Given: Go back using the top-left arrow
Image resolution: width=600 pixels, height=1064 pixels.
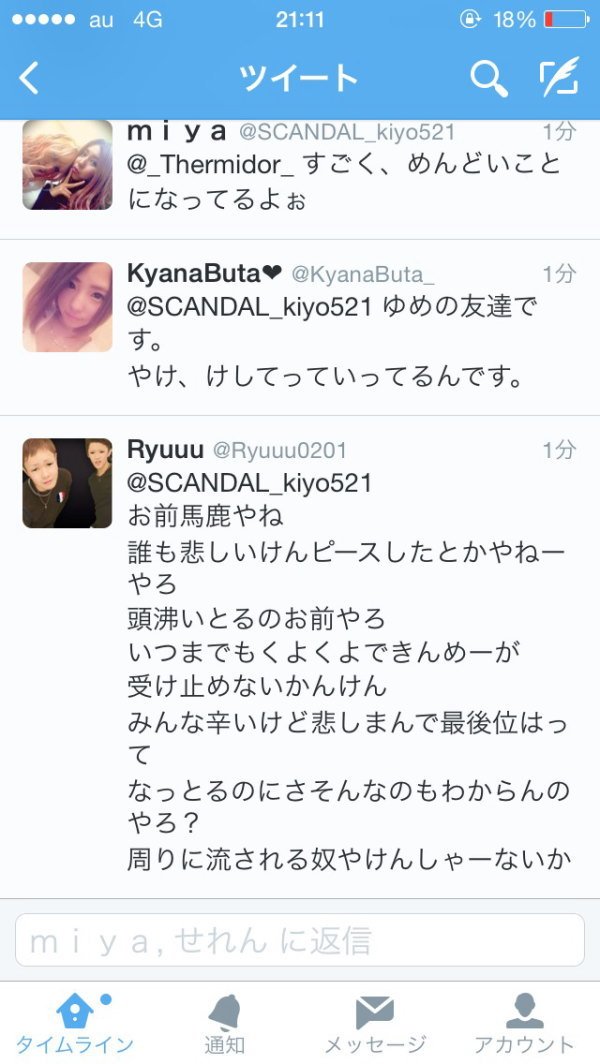Looking at the screenshot, I should pyautogui.click(x=29, y=79).
